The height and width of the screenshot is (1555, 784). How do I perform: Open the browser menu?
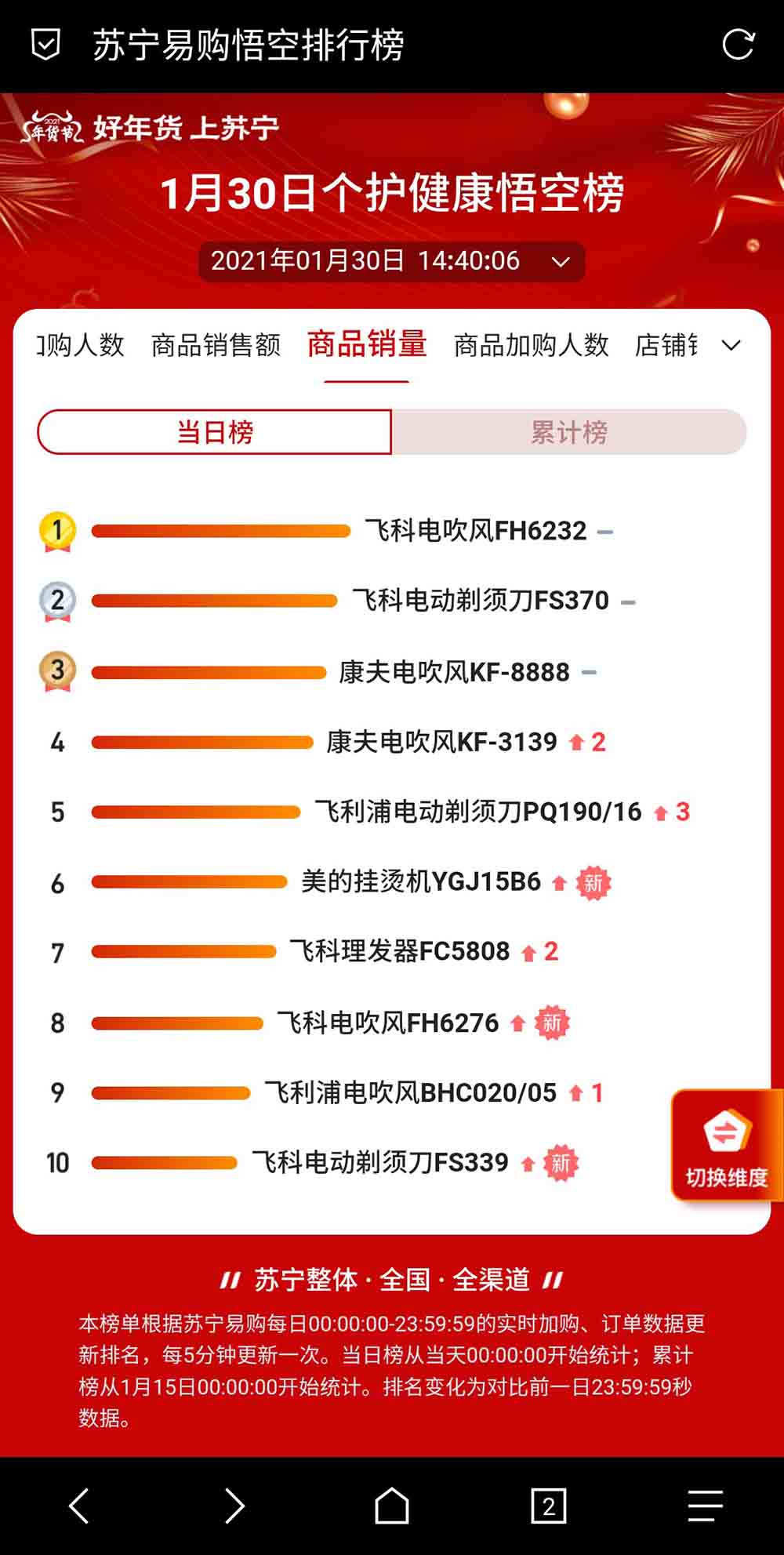tap(705, 1506)
